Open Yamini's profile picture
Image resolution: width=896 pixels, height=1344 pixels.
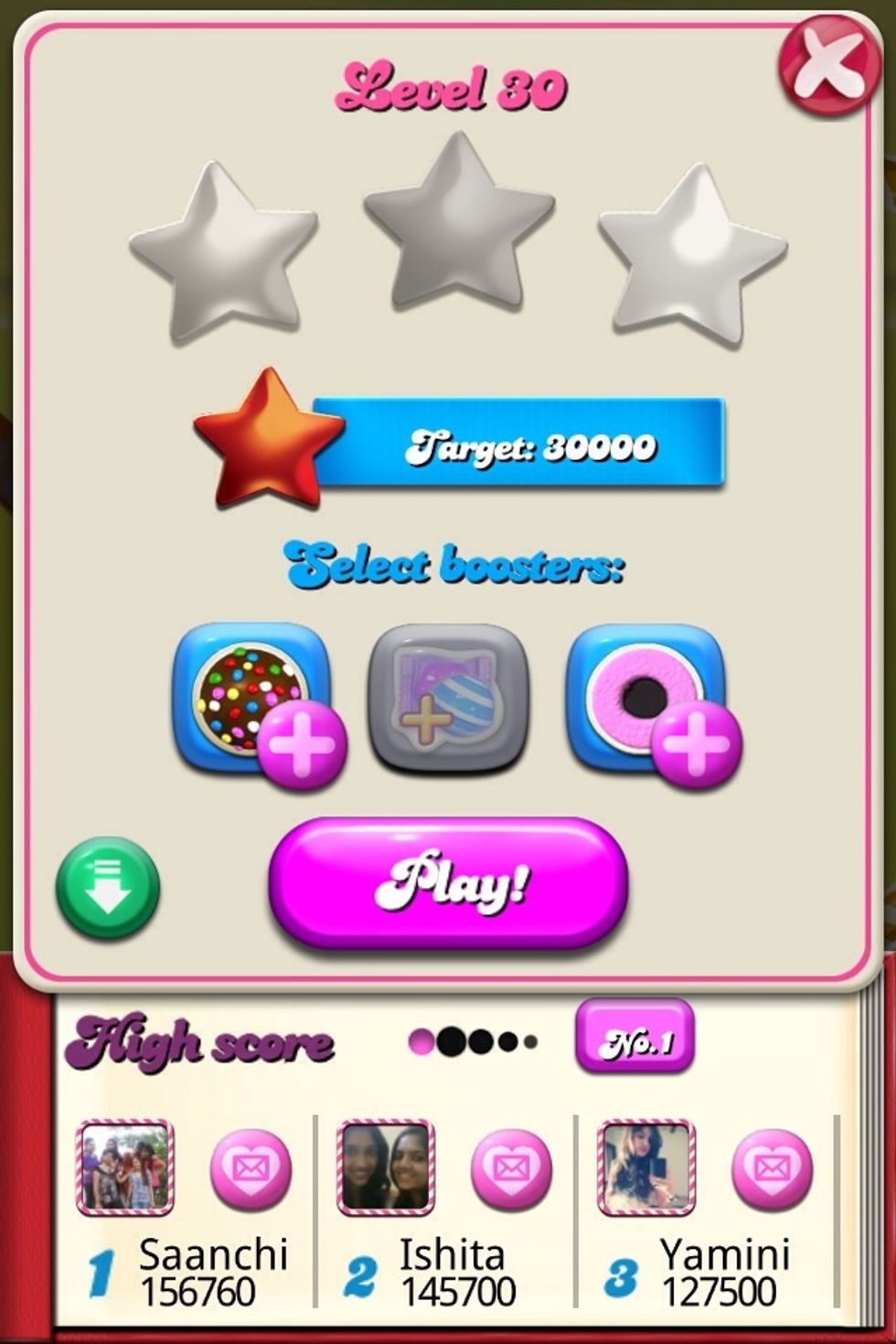tap(645, 1167)
